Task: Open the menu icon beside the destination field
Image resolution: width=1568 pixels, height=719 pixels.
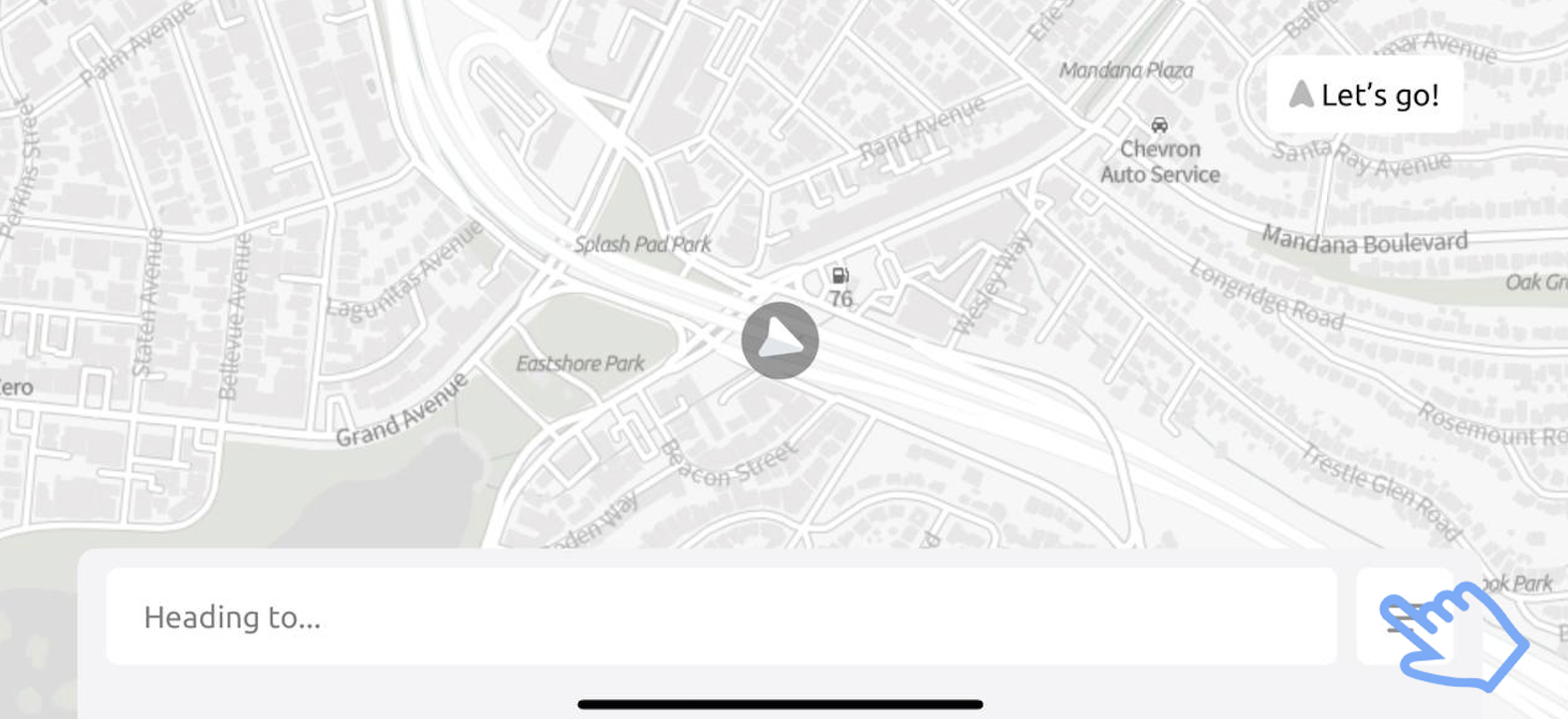Action: coord(1404,617)
